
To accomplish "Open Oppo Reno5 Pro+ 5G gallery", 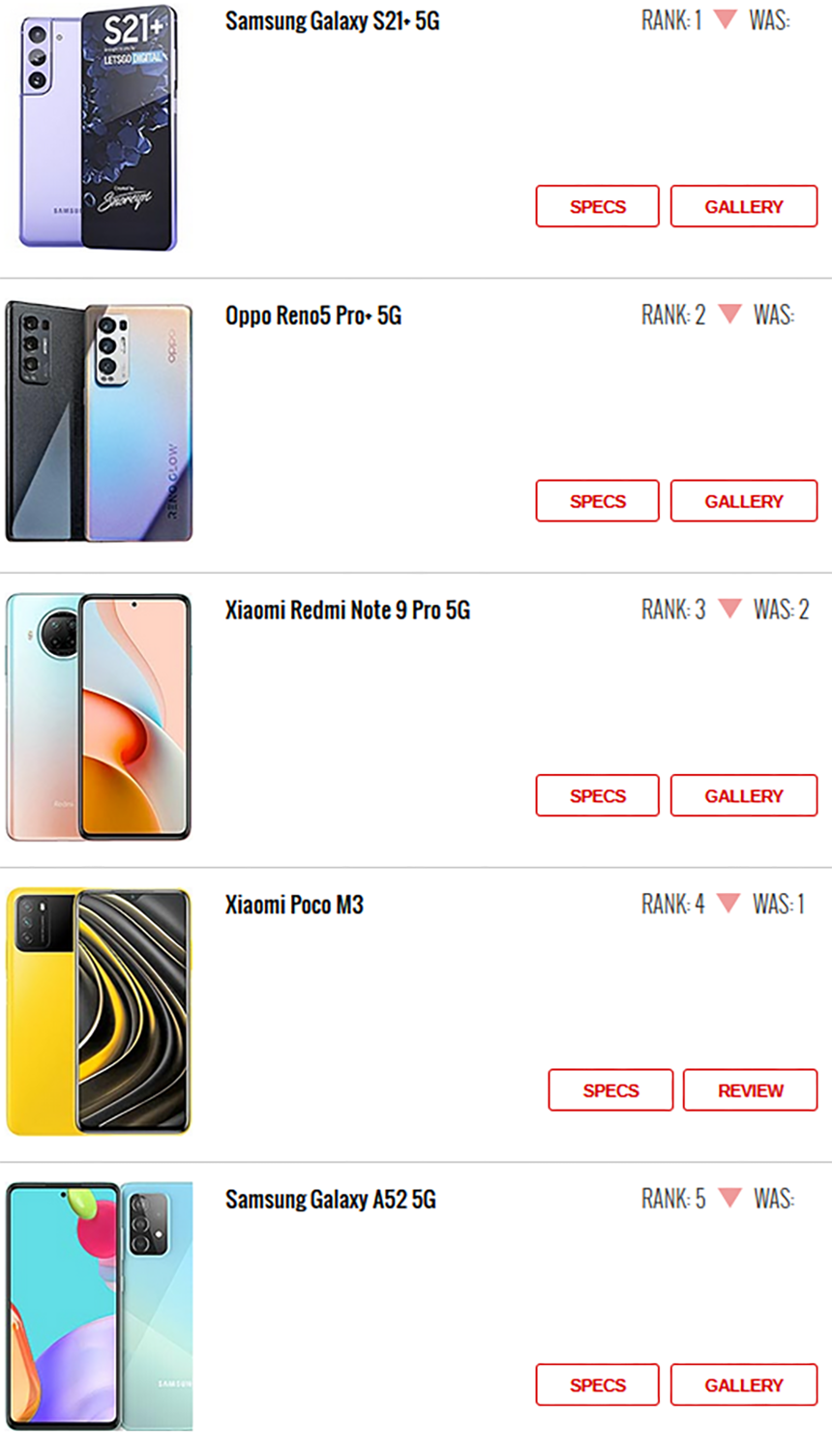I will (743, 501).
